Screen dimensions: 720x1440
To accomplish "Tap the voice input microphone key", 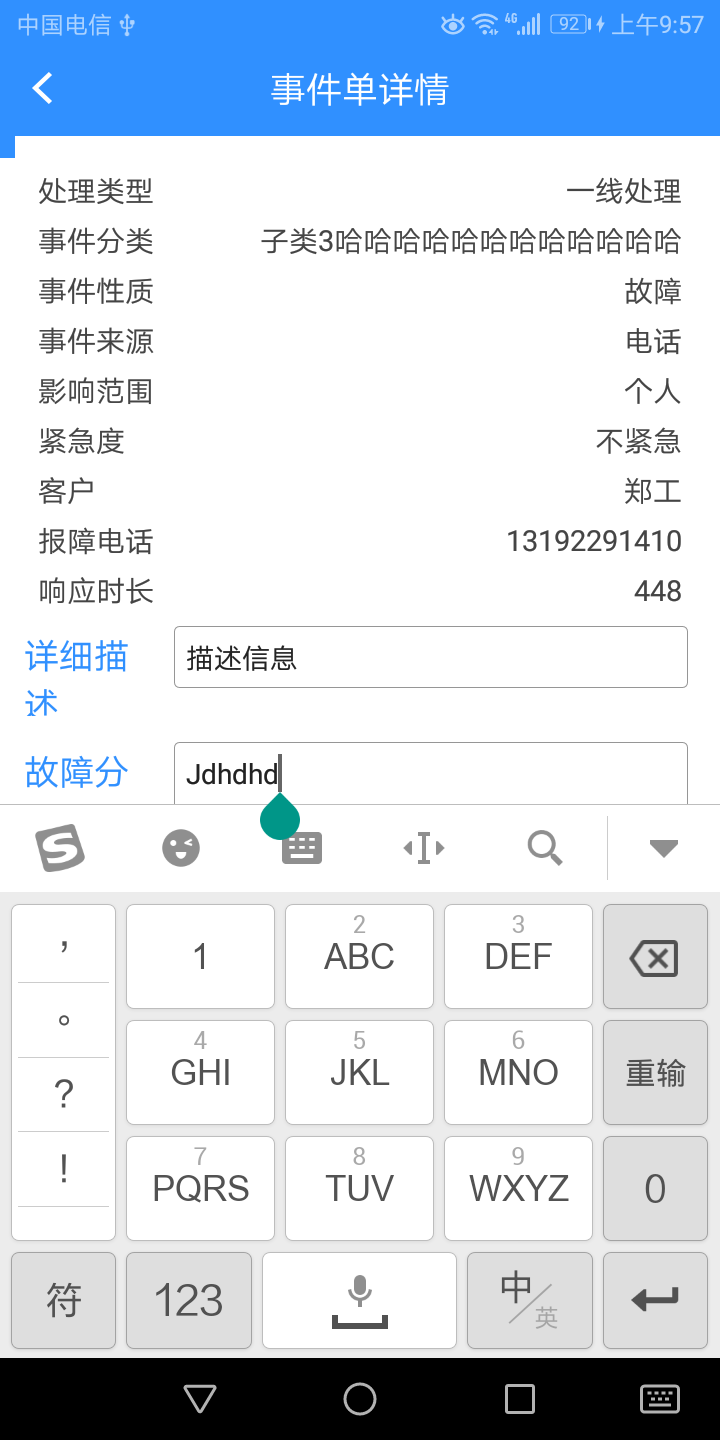I will click(x=359, y=1300).
